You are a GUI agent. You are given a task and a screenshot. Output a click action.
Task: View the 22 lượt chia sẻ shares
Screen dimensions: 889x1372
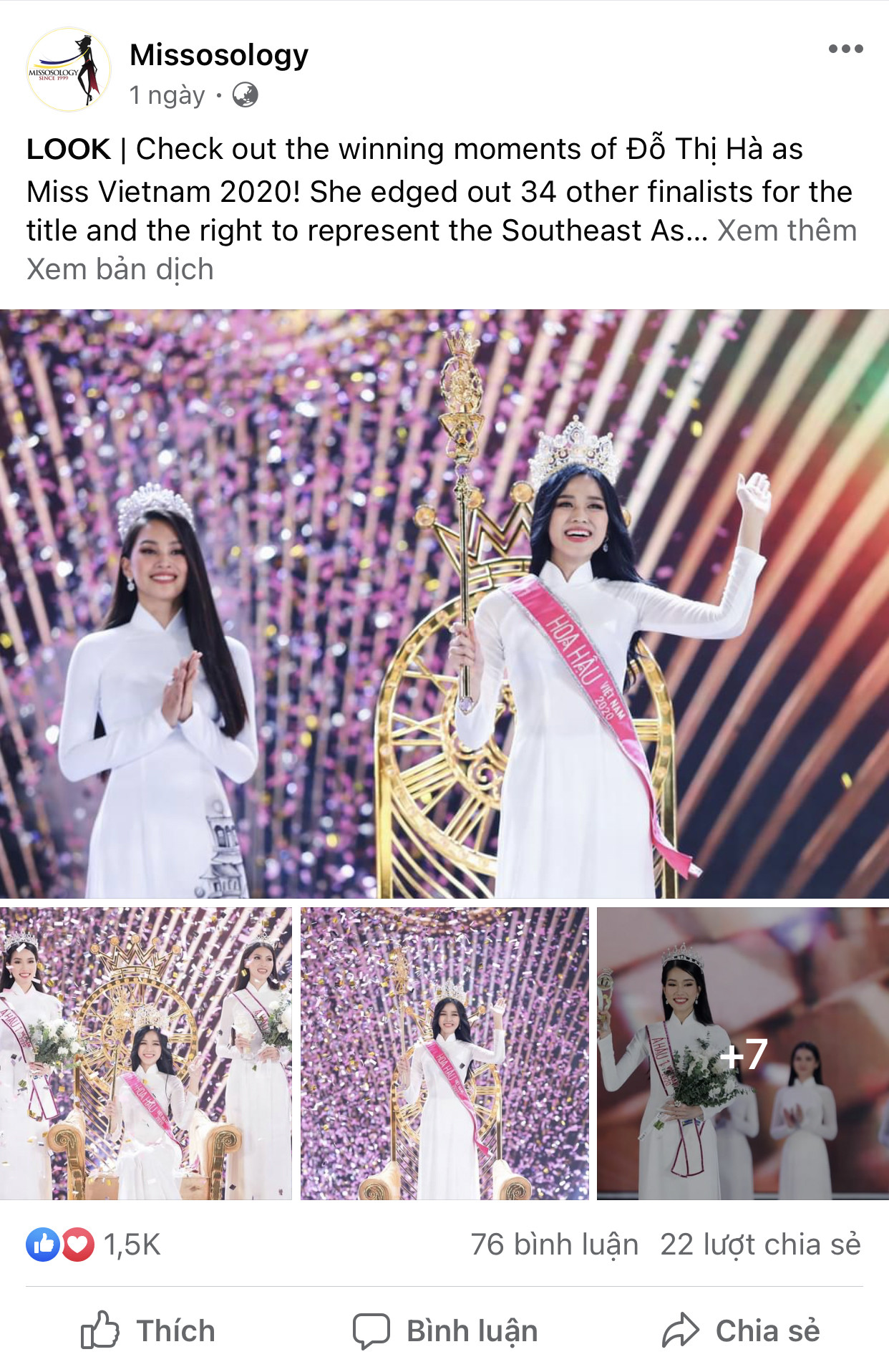point(760,1245)
